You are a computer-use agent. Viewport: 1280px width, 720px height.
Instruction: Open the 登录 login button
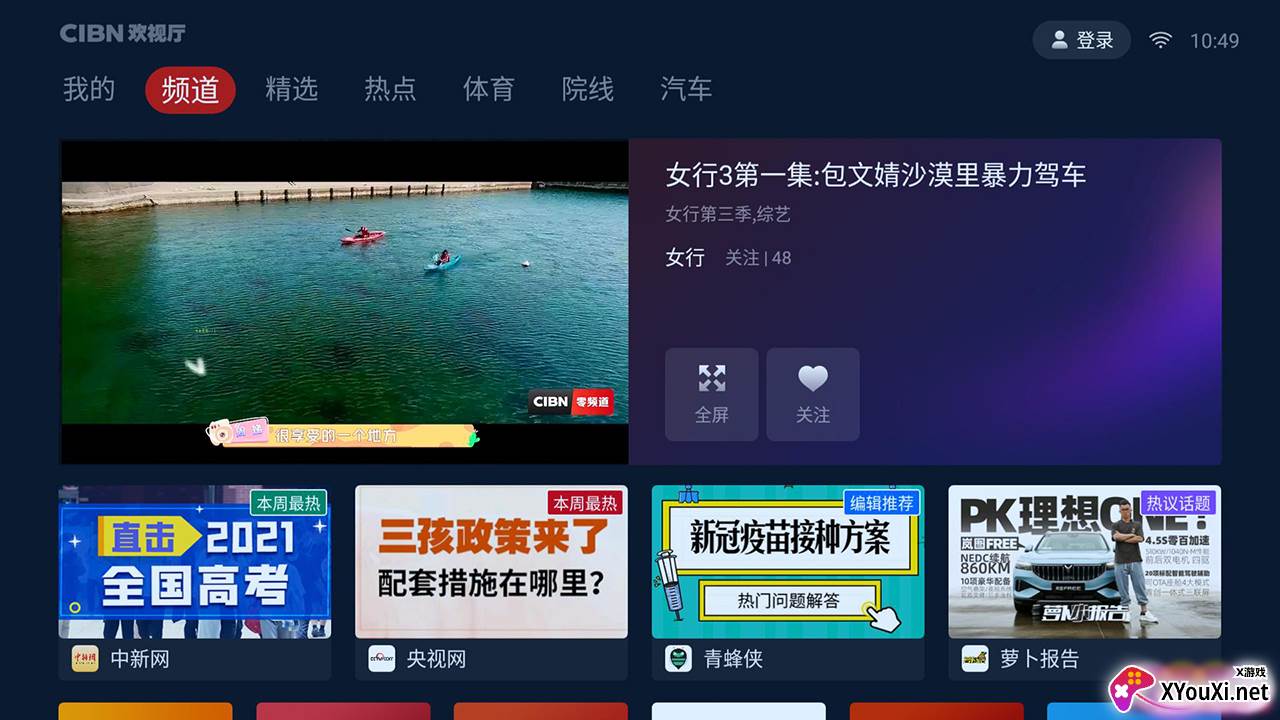(1081, 40)
